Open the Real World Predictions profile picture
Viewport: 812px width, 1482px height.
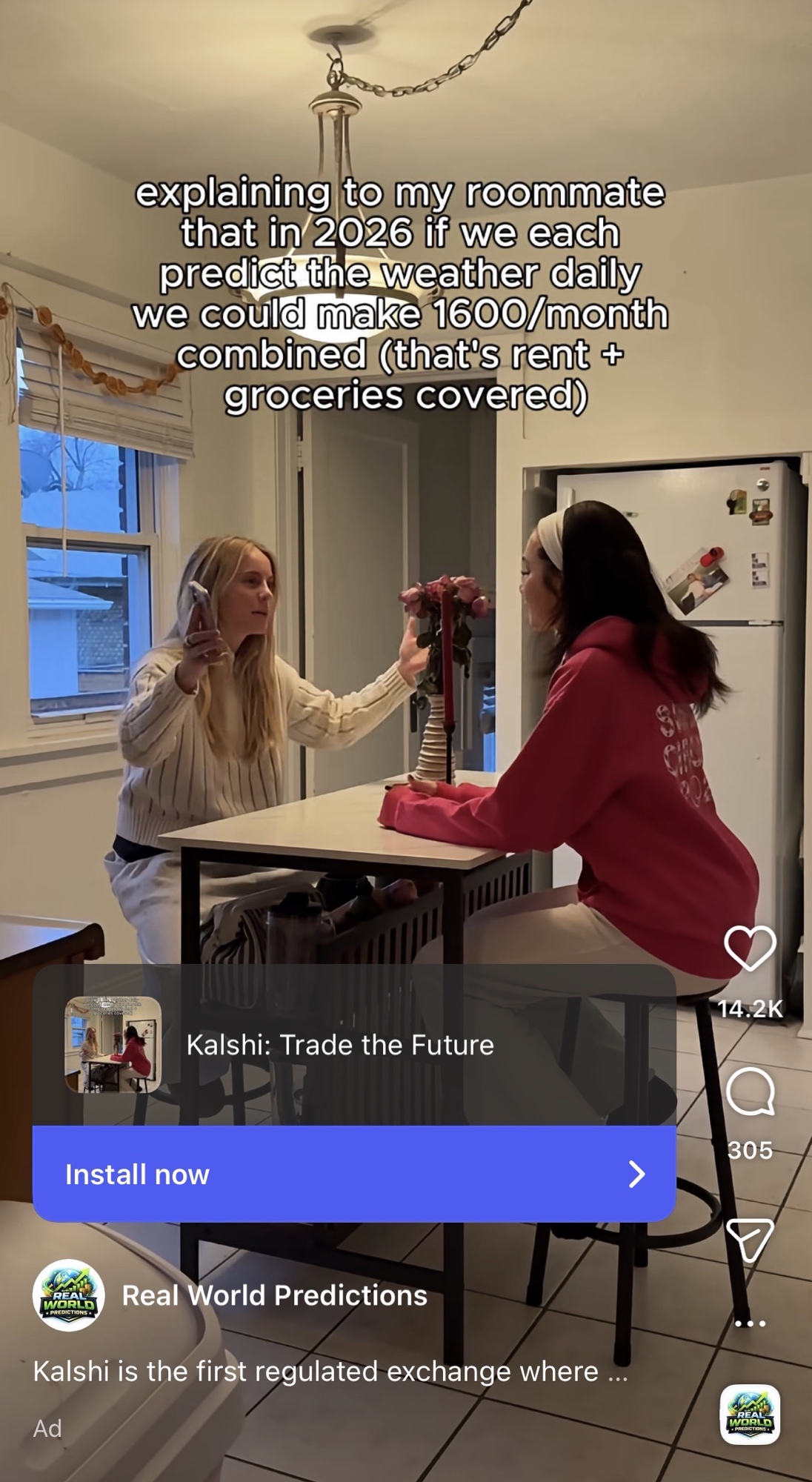click(68, 1295)
